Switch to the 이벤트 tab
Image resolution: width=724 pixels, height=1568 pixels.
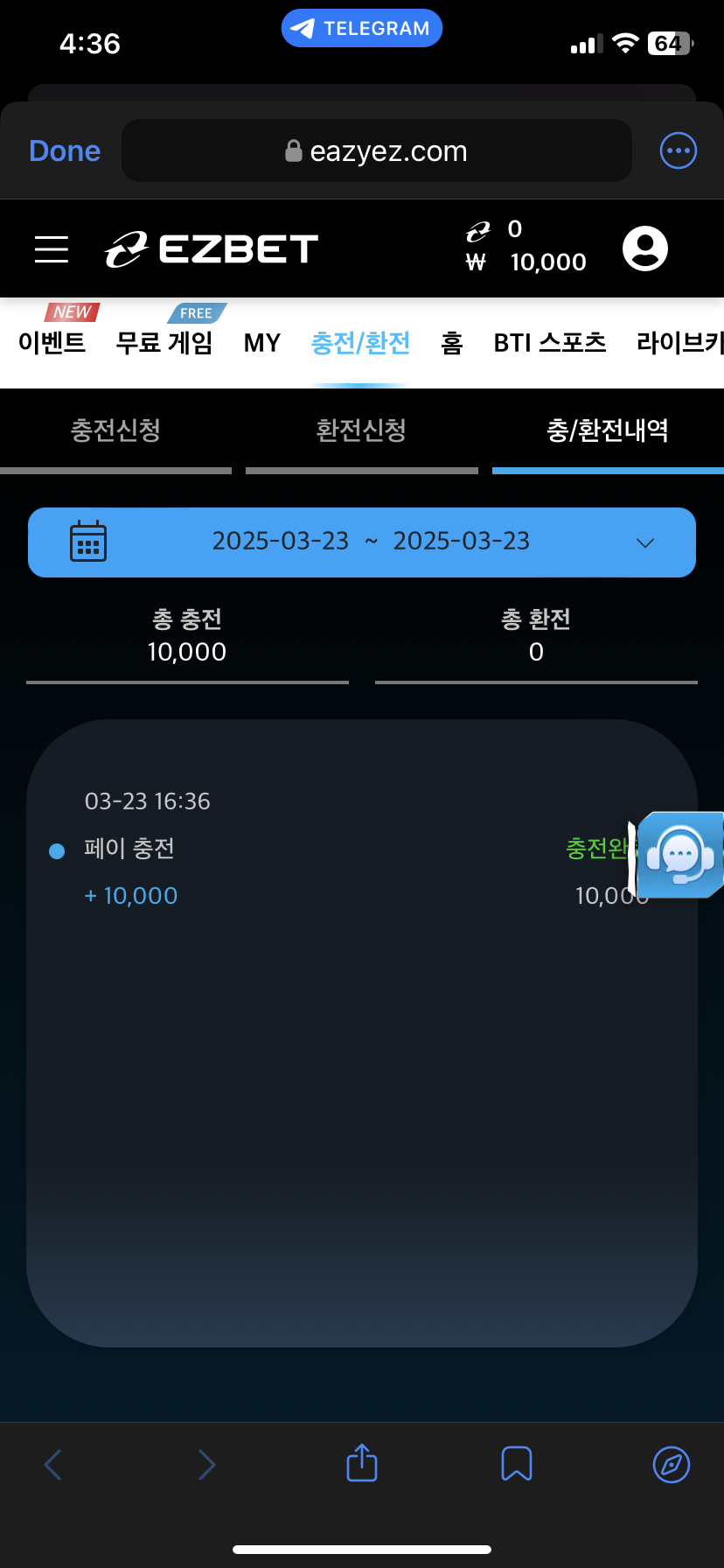[x=52, y=342]
